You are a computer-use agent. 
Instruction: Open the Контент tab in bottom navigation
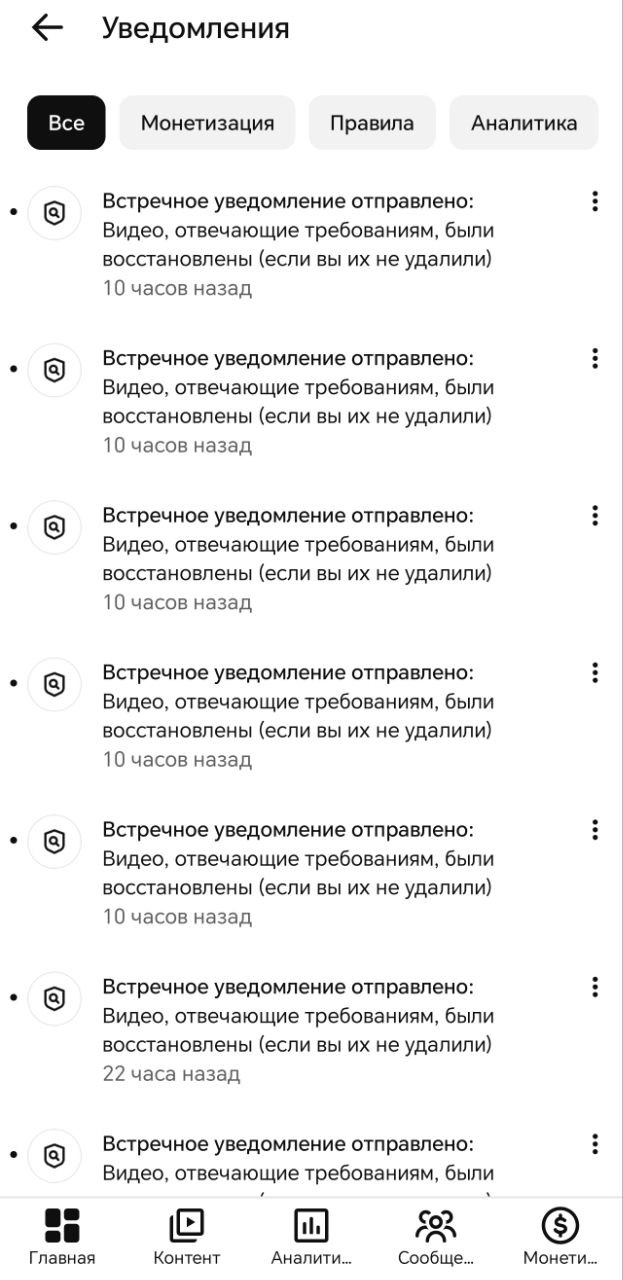pyautogui.click(x=187, y=1237)
